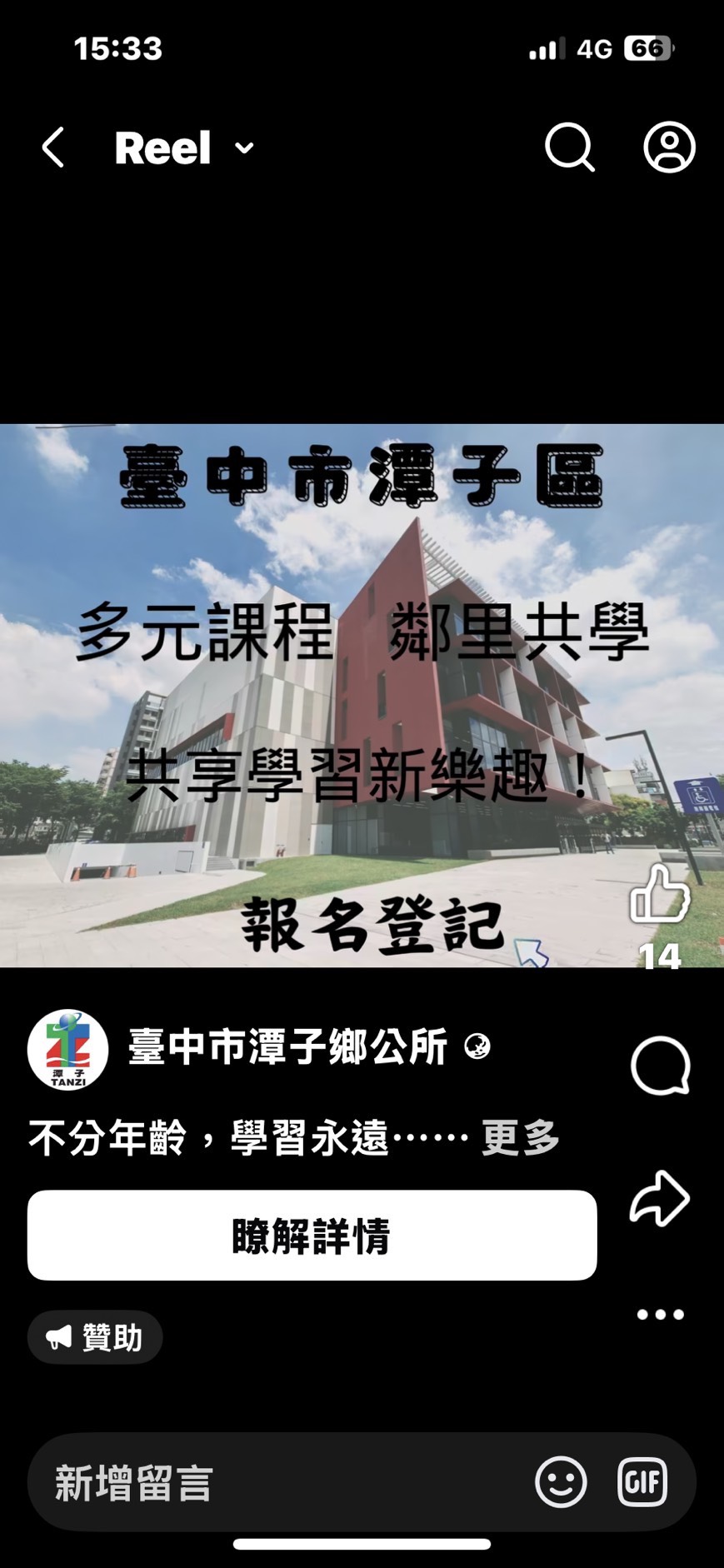
Task: Open the three-dot more options
Action: point(660,1314)
